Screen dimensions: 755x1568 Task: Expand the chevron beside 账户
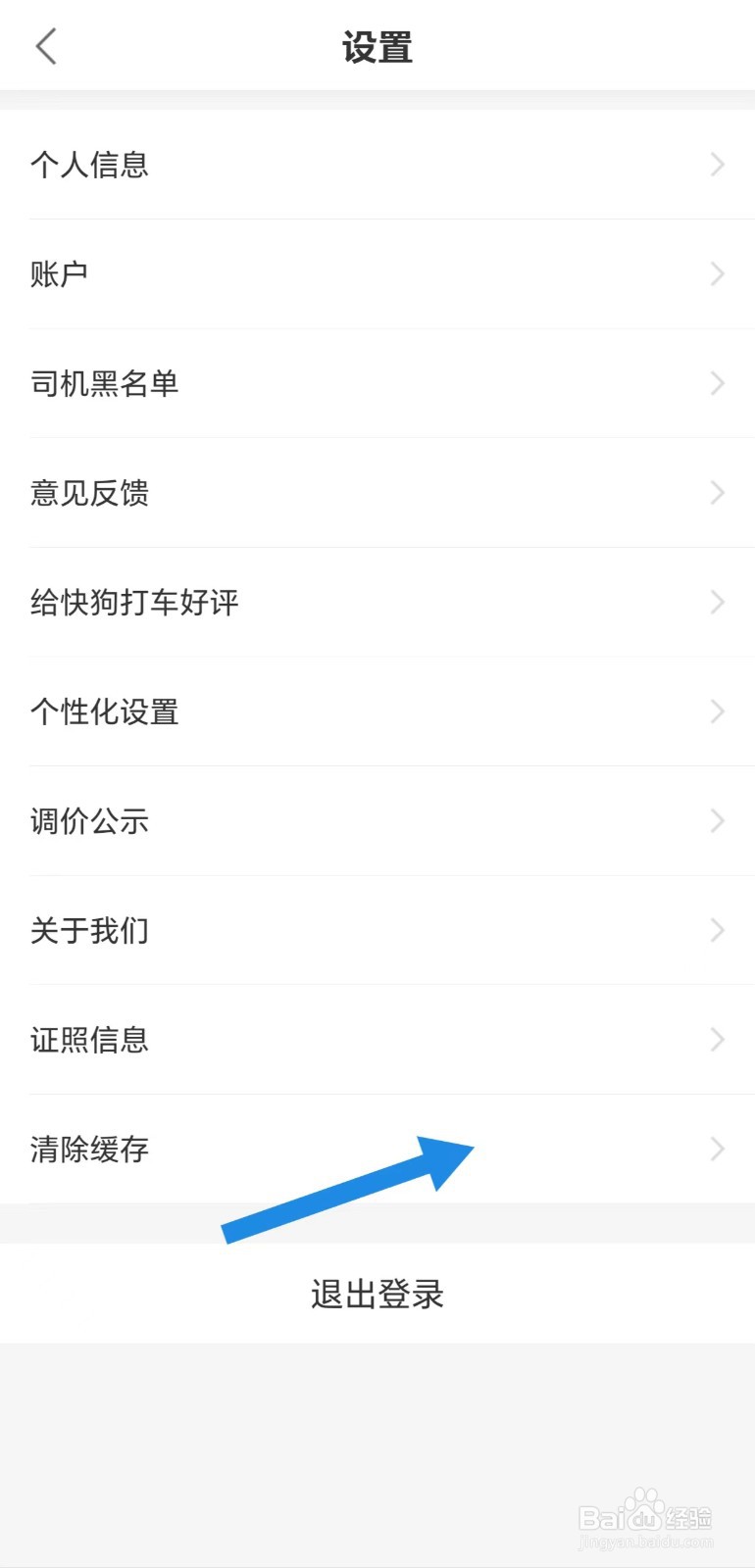tap(717, 273)
